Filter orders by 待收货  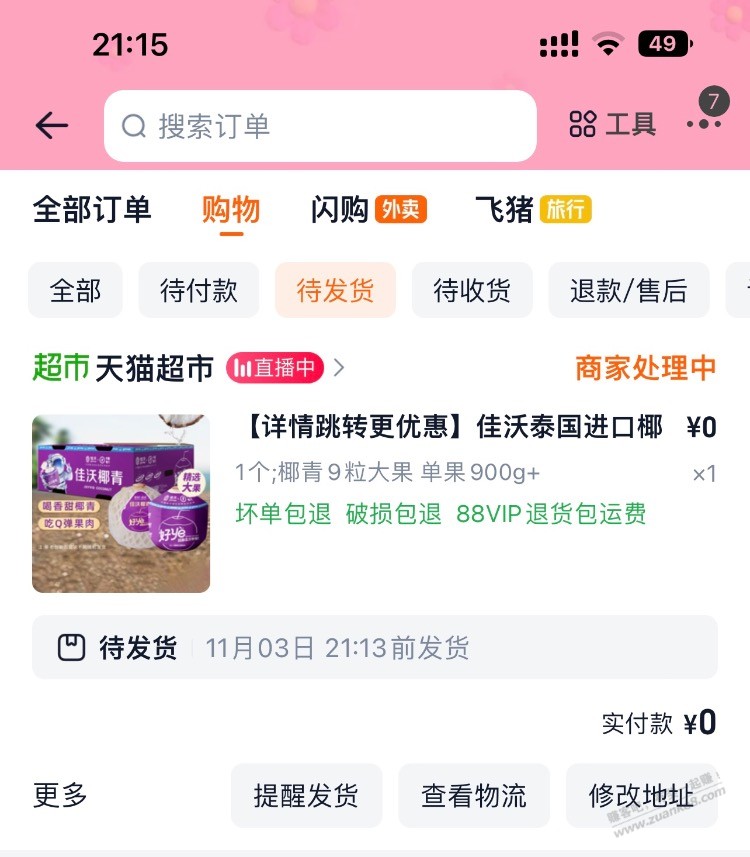coord(472,290)
